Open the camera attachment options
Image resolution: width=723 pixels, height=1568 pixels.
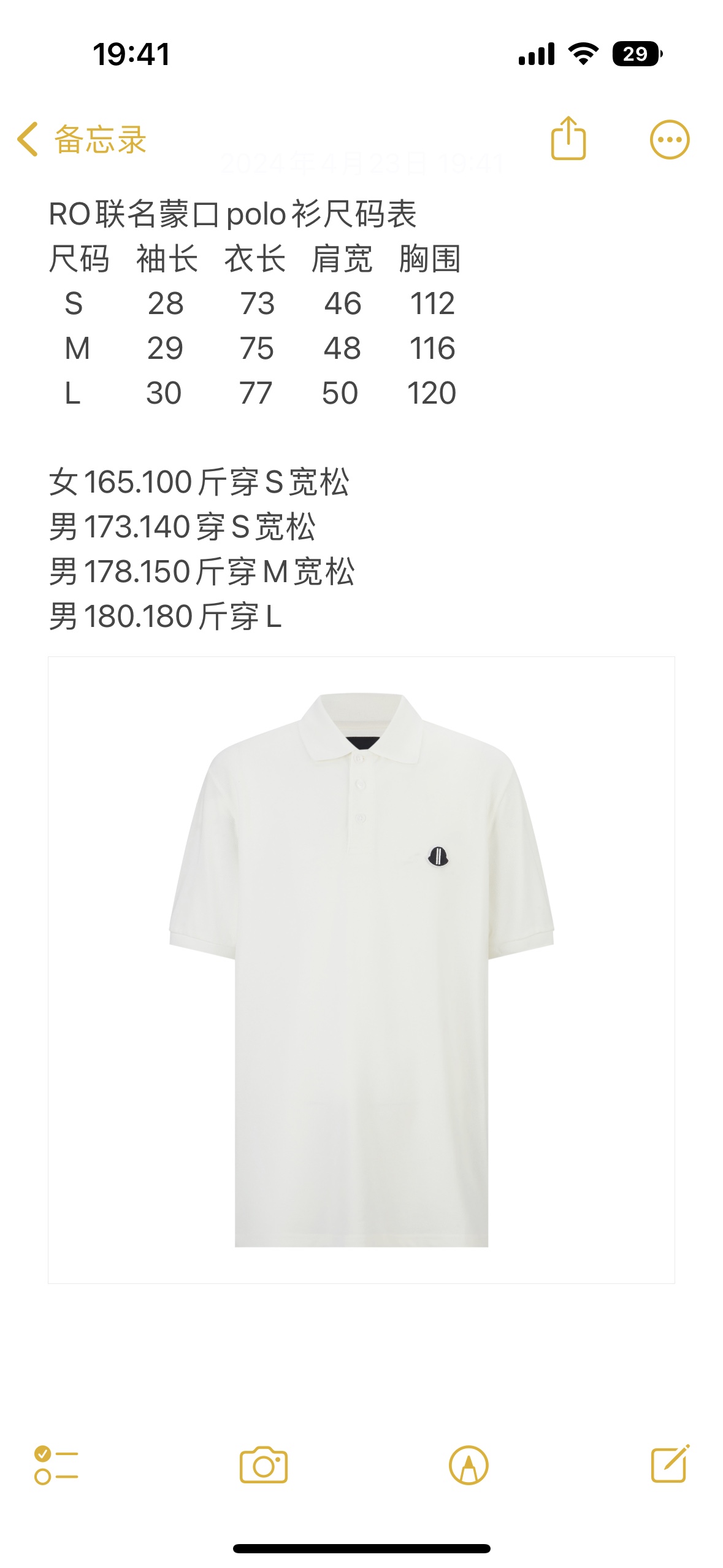(263, 1465)
